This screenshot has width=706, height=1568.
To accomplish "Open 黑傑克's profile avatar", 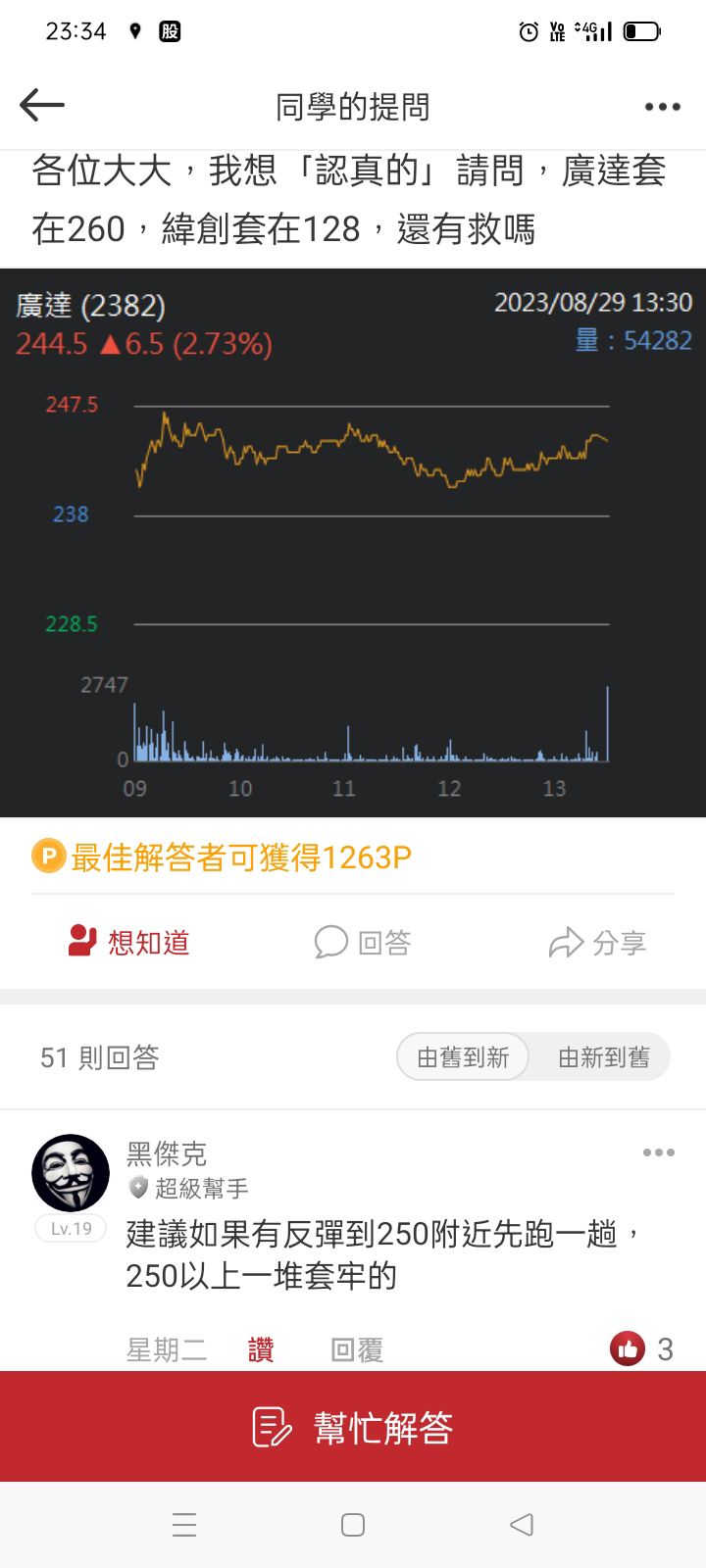I will 70,1172.
